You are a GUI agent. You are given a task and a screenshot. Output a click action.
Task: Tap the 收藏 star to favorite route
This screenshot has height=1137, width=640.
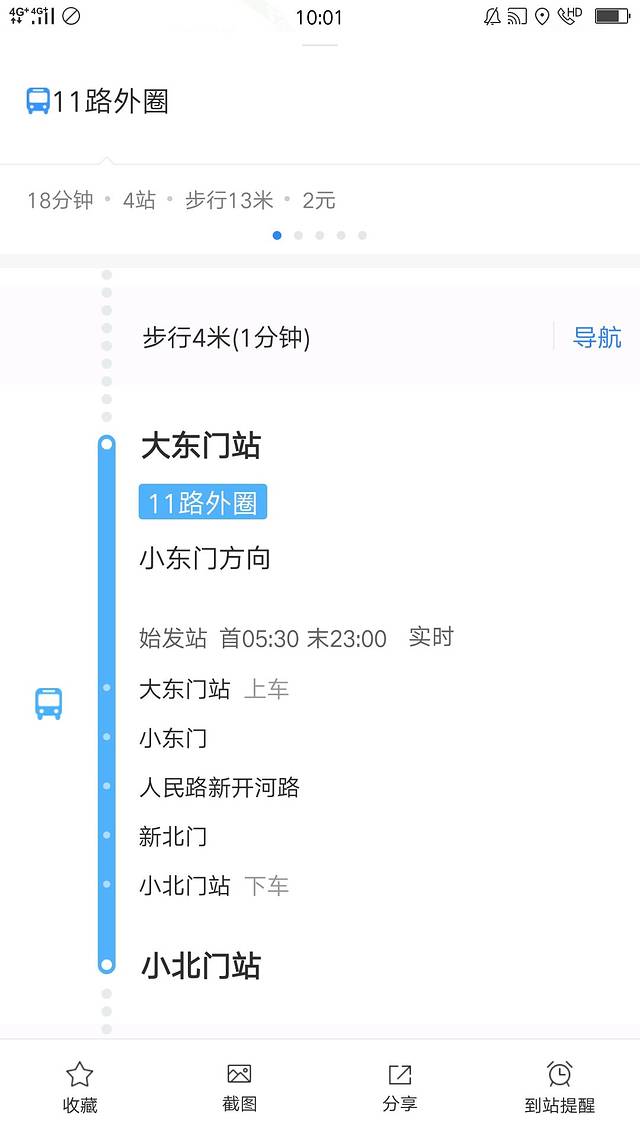click(x=80, y=1086)
